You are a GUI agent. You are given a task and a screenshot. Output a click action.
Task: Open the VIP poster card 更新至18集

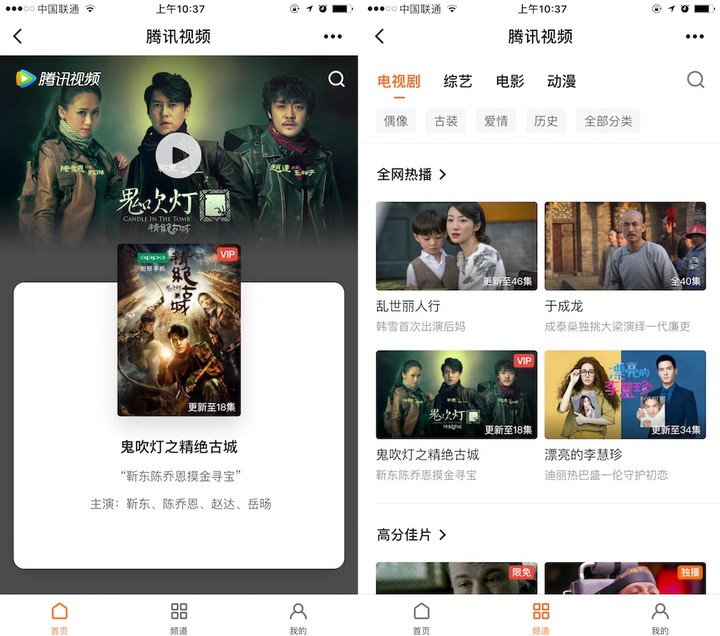pos(179,330)
